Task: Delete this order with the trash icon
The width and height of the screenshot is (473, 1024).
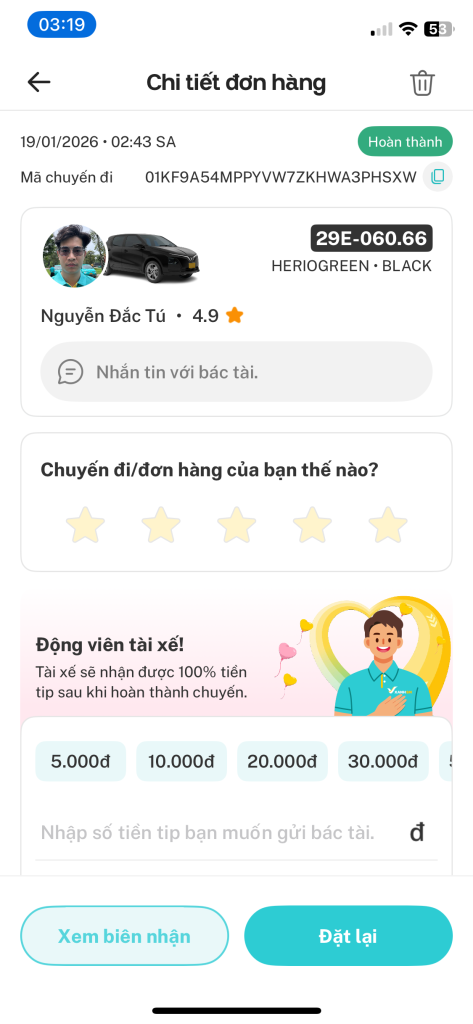Action: click(422, 84)
